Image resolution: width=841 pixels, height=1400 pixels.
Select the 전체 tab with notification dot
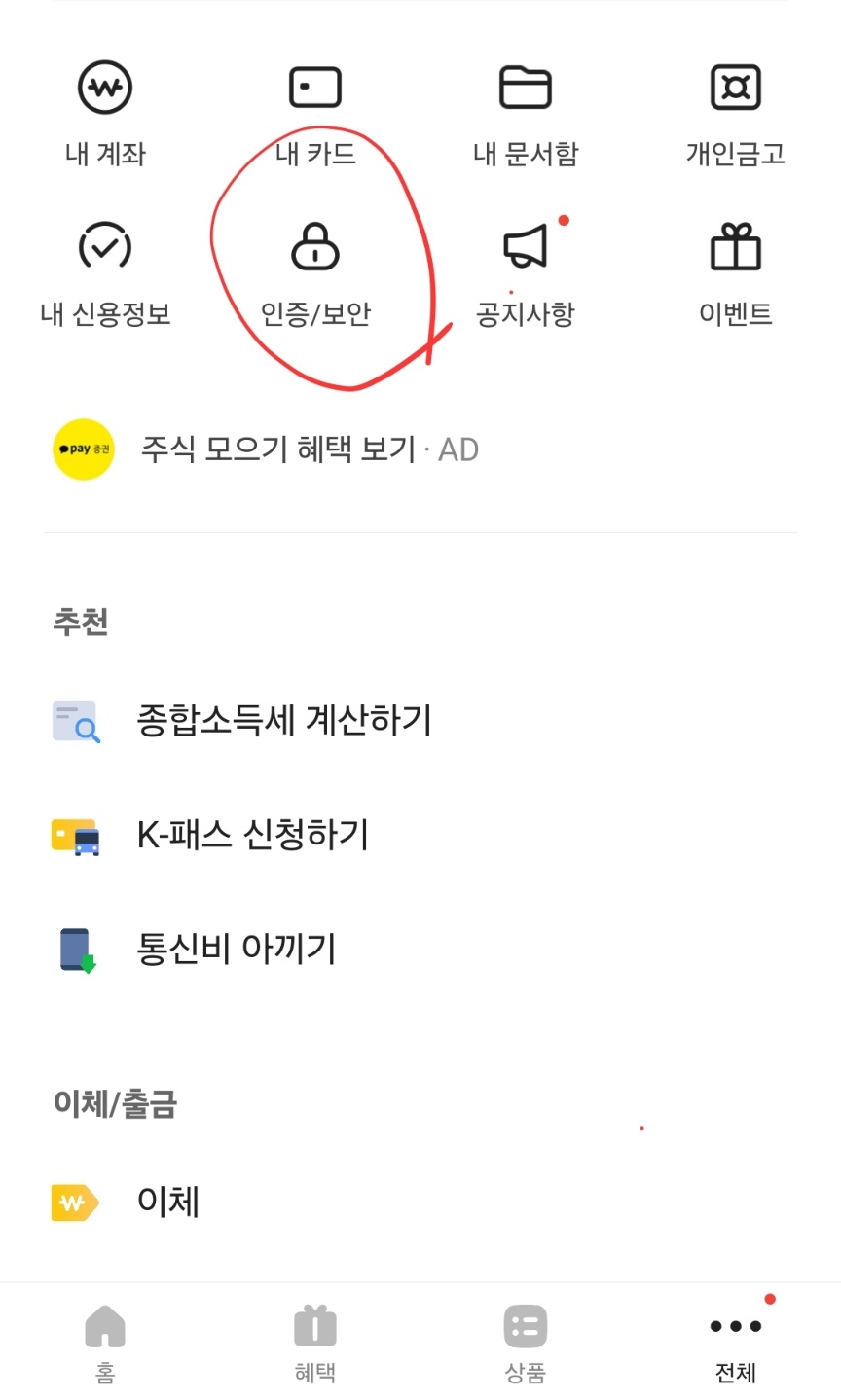pyautogui.click(x=735, y=1343)
